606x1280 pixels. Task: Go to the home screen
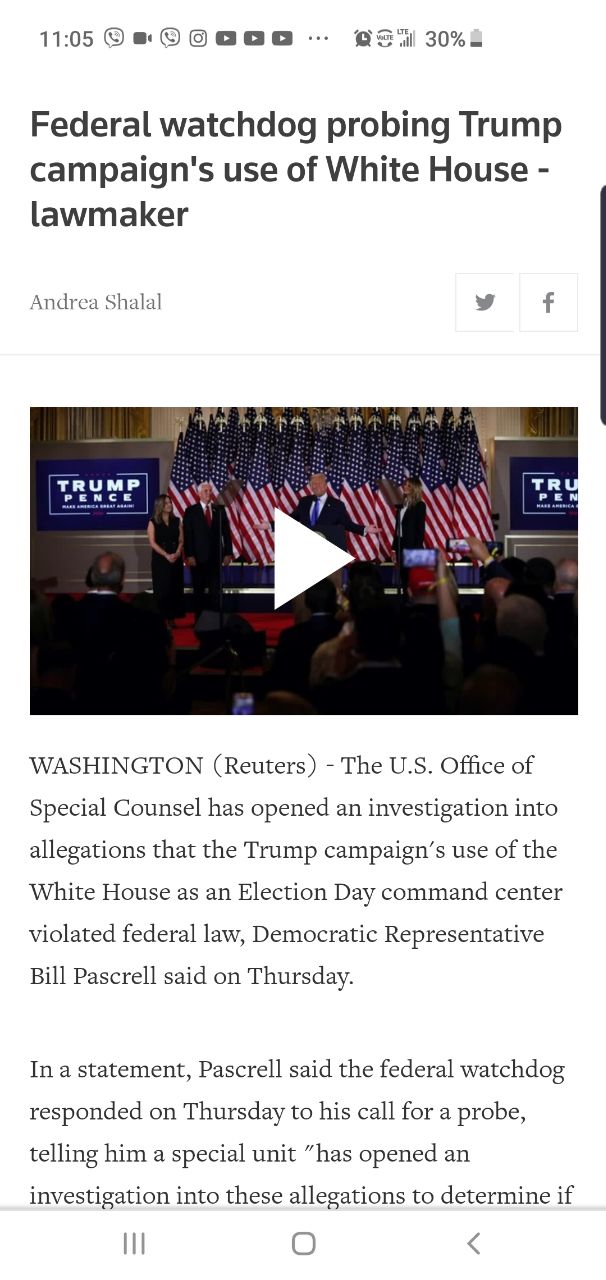tap(304, 1243)
